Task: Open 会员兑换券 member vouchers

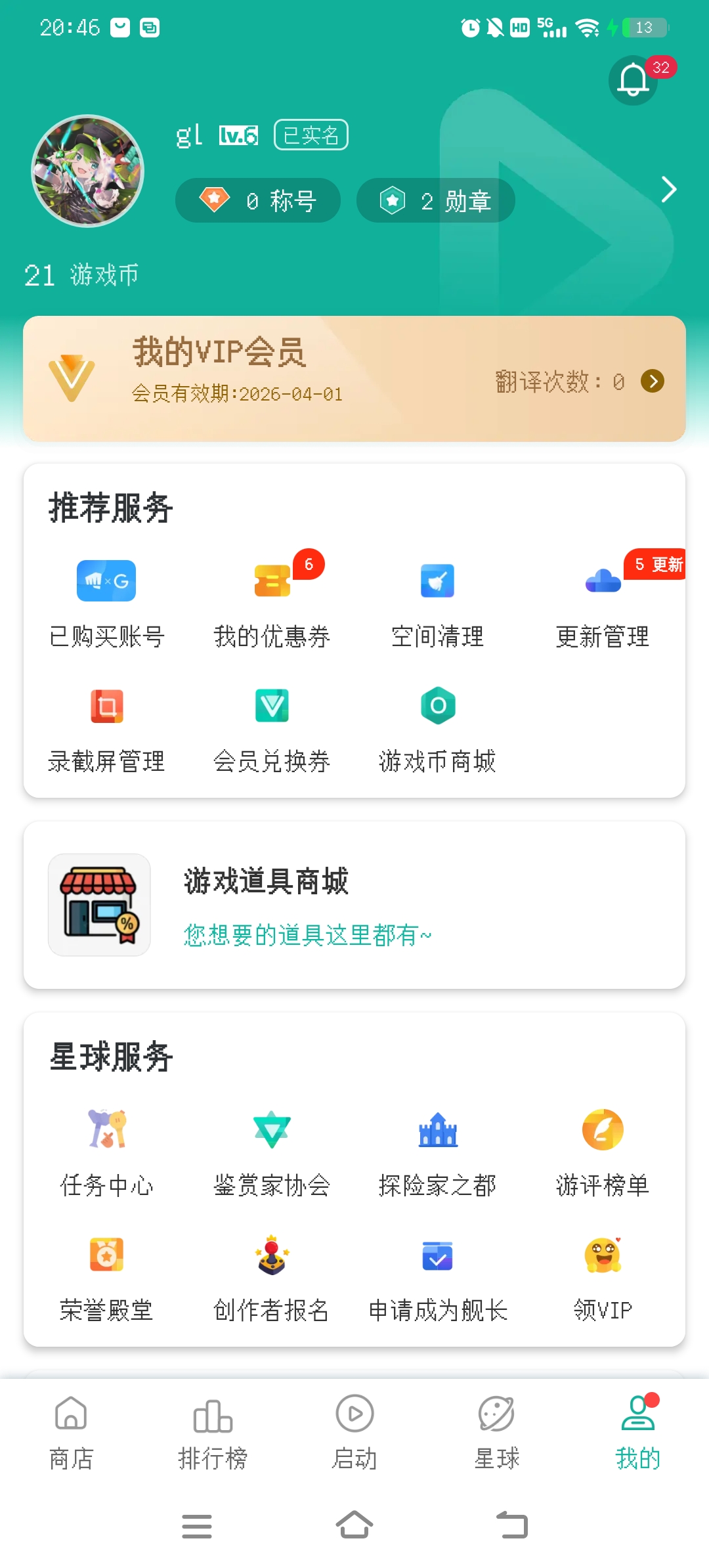Action: [272, 728]
